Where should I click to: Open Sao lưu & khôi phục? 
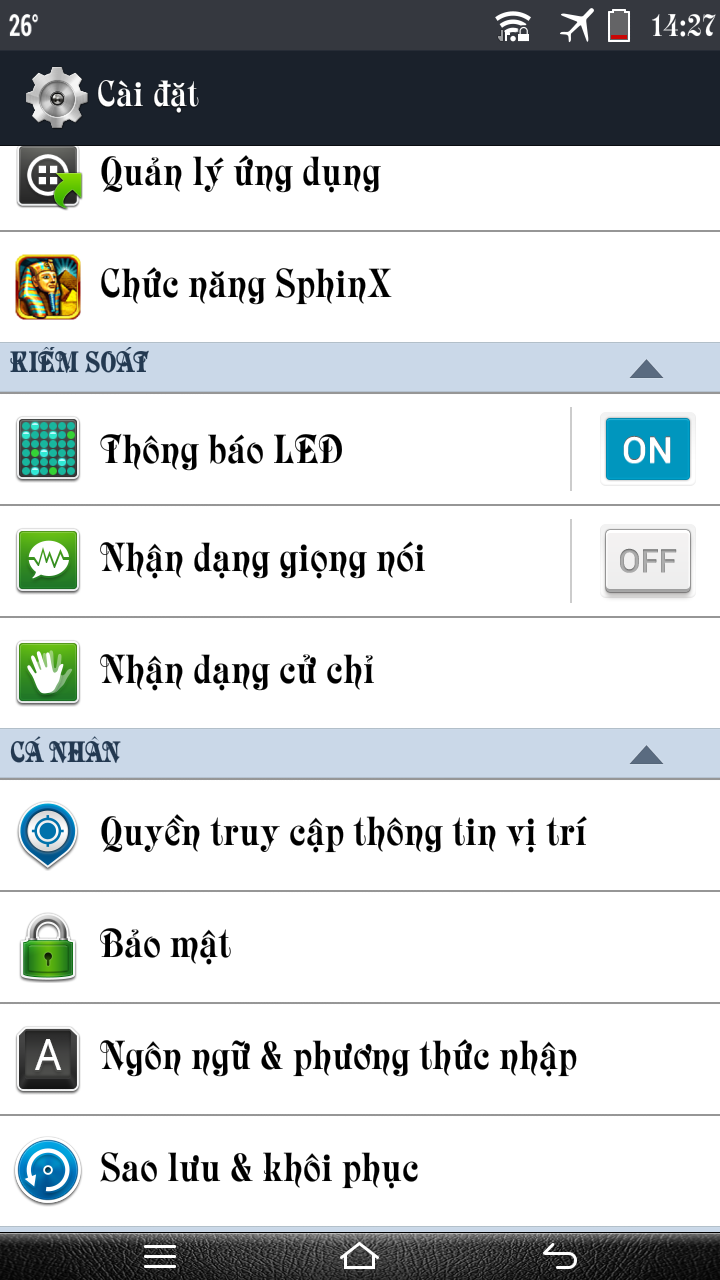(x=258, y=1170)
